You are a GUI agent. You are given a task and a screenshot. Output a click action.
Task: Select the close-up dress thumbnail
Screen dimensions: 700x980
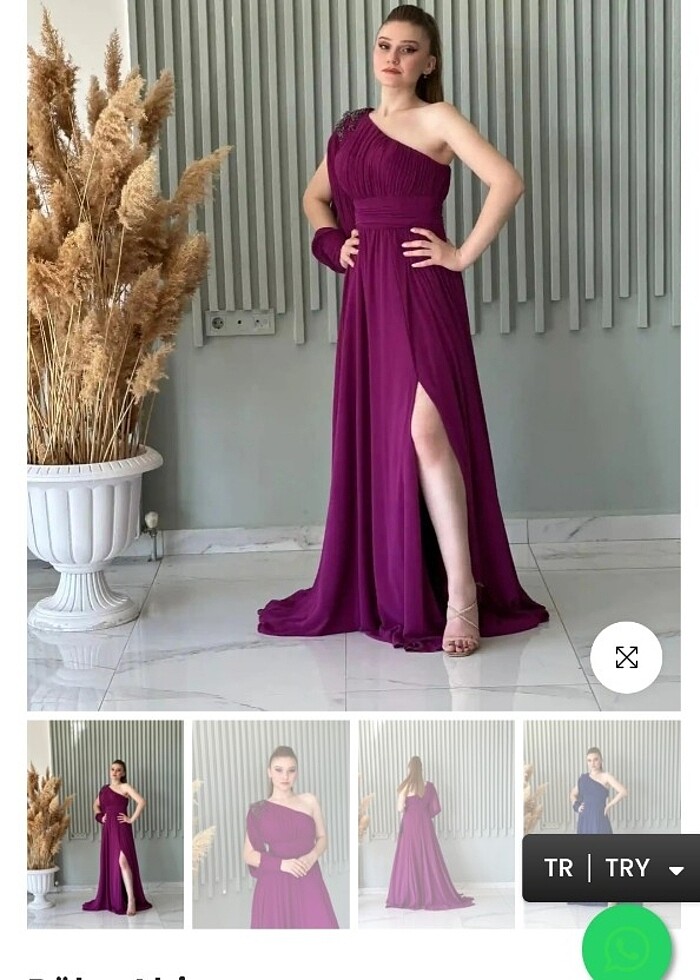(x=271, y=823)
